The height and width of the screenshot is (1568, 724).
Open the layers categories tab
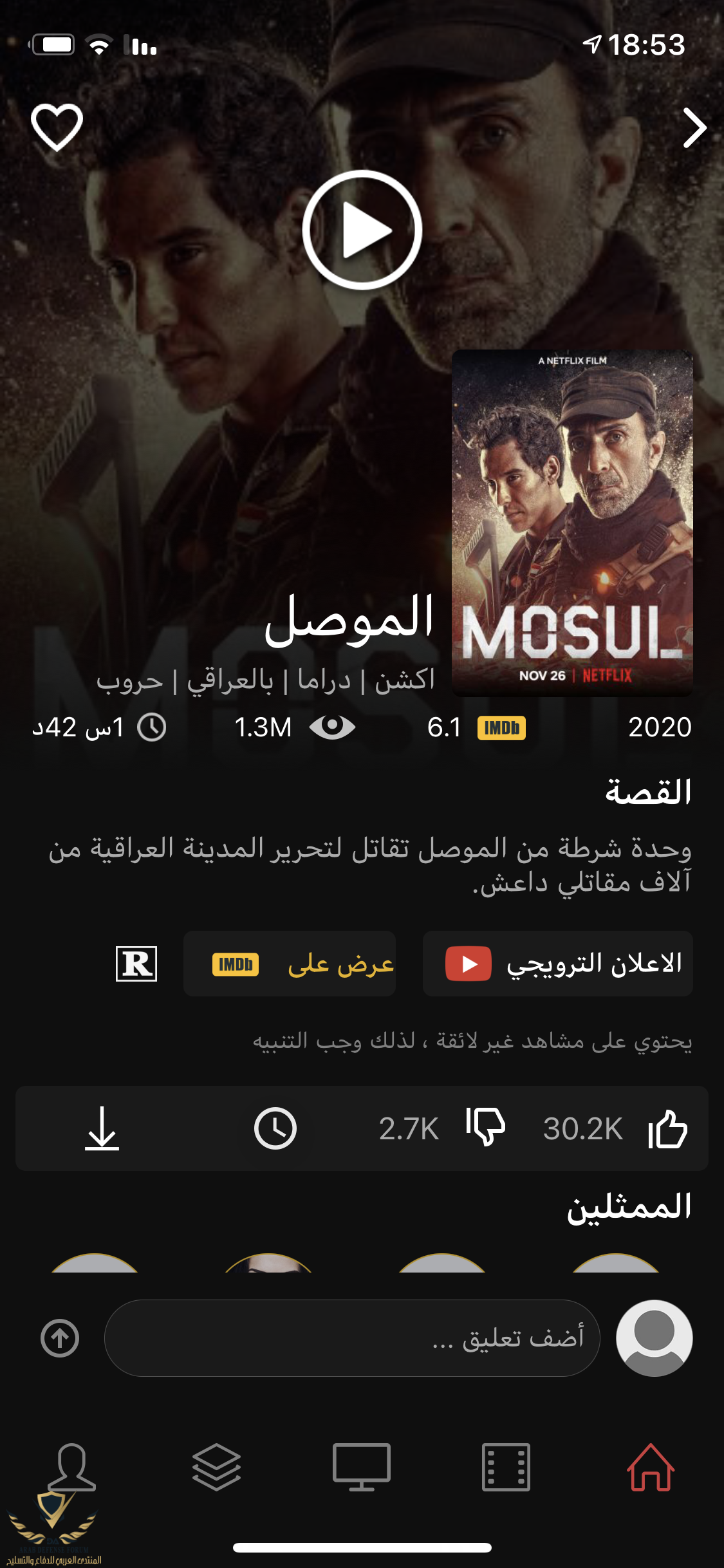pos(217,1467)
